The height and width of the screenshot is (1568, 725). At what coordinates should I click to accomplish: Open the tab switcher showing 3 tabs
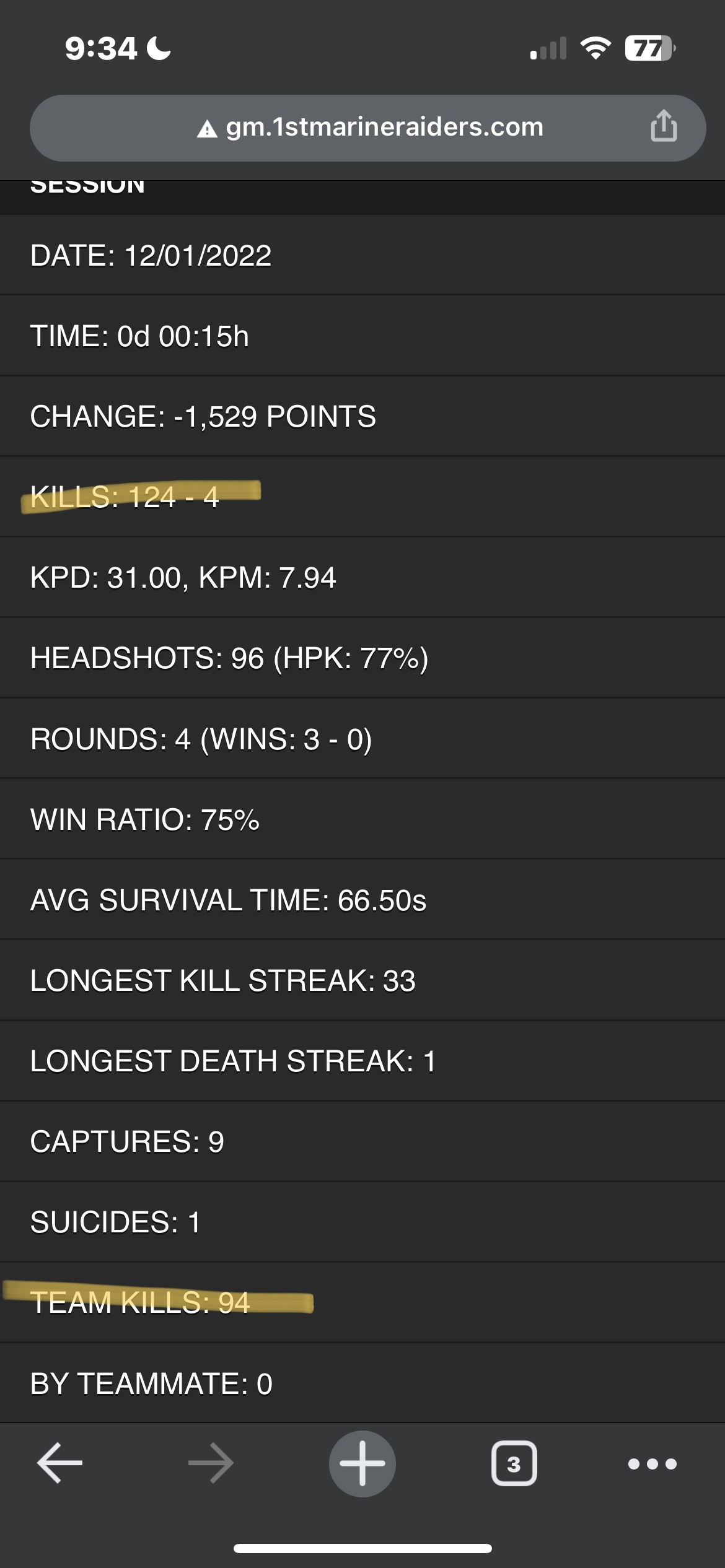coord(514,1463)
